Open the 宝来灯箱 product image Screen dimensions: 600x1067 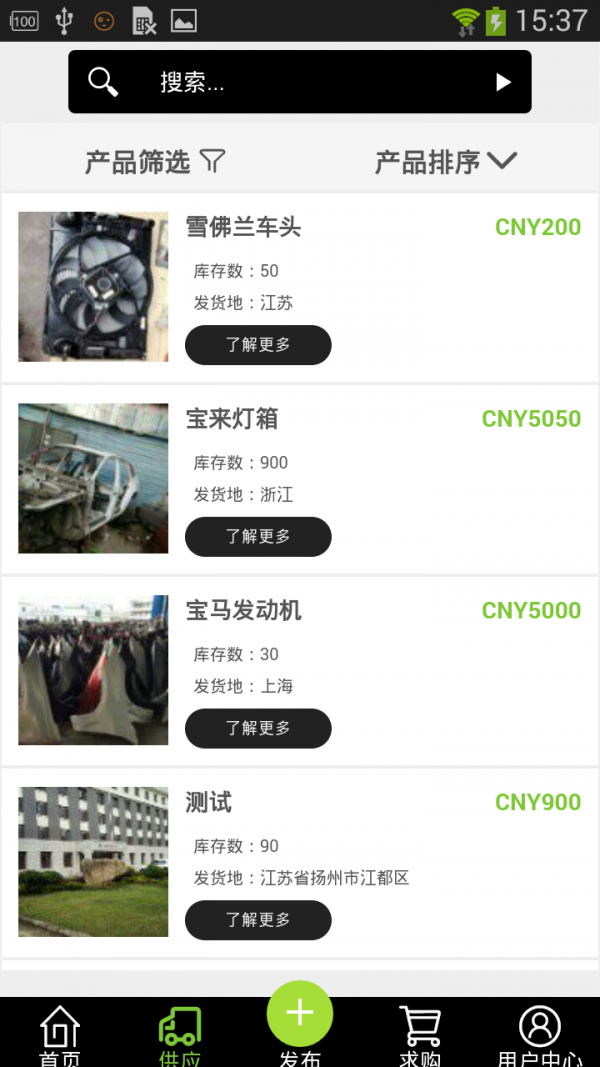click(x=93, y=478)
